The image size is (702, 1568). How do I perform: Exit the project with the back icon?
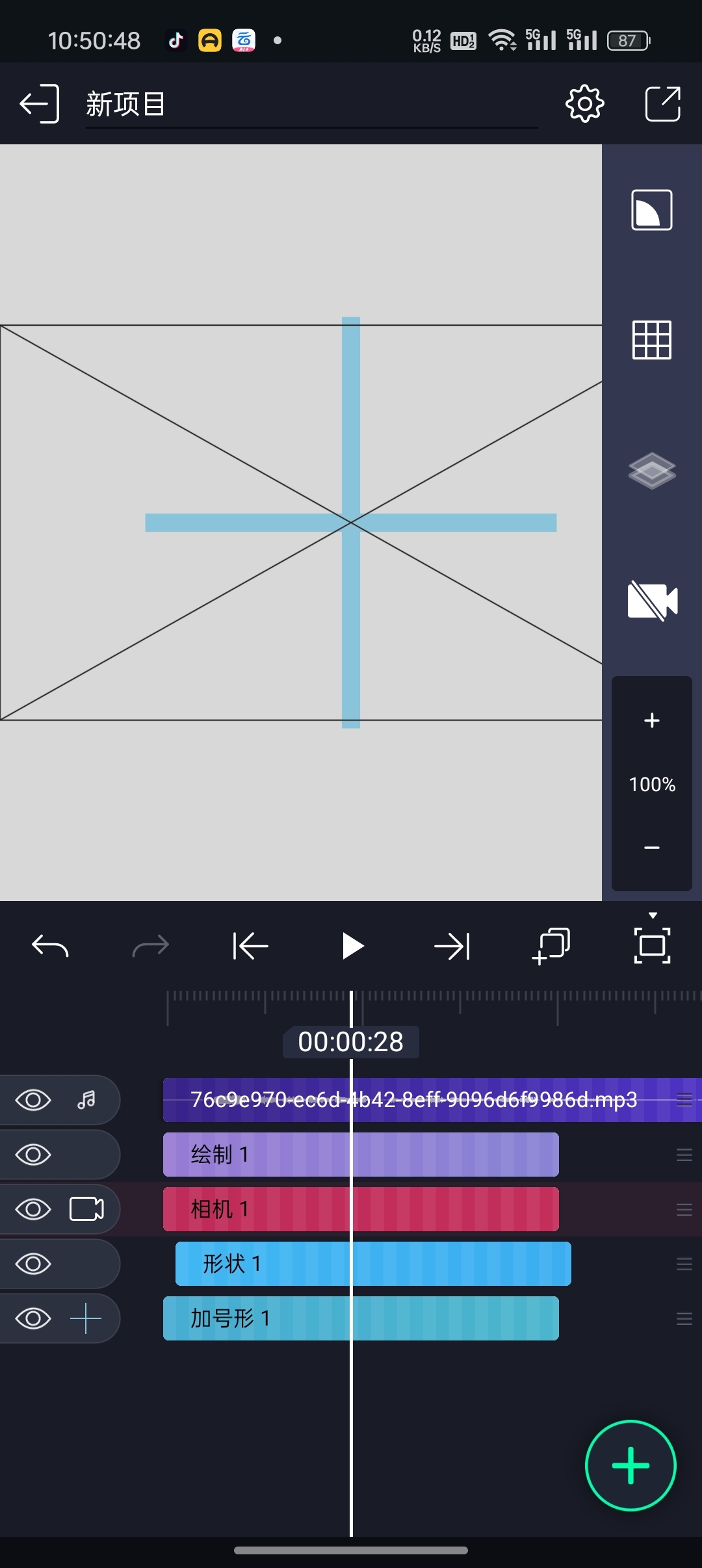(39, 103)
